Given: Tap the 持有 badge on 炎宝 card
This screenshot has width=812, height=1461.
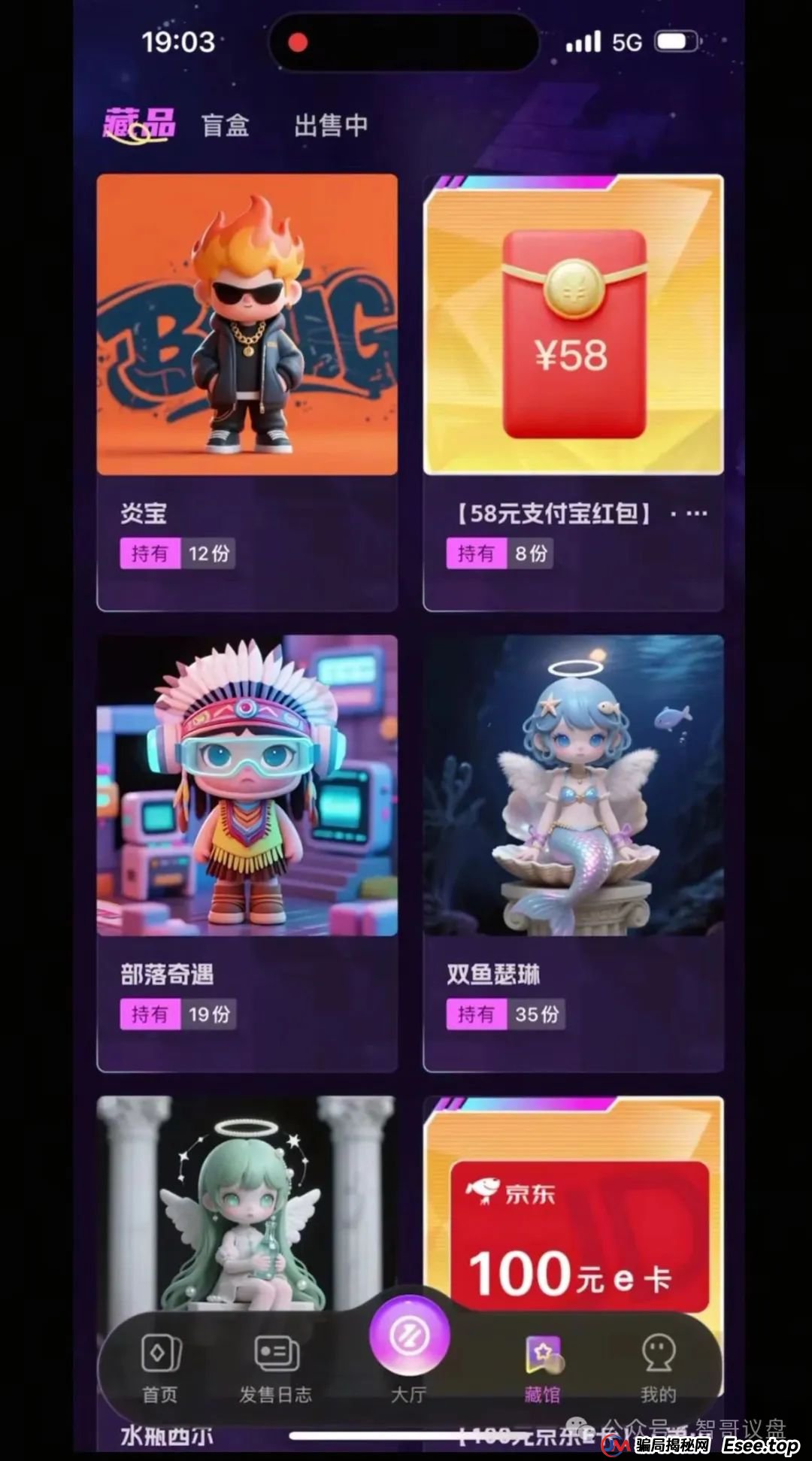Looking at the screenshot, I should tap(150, 554).
